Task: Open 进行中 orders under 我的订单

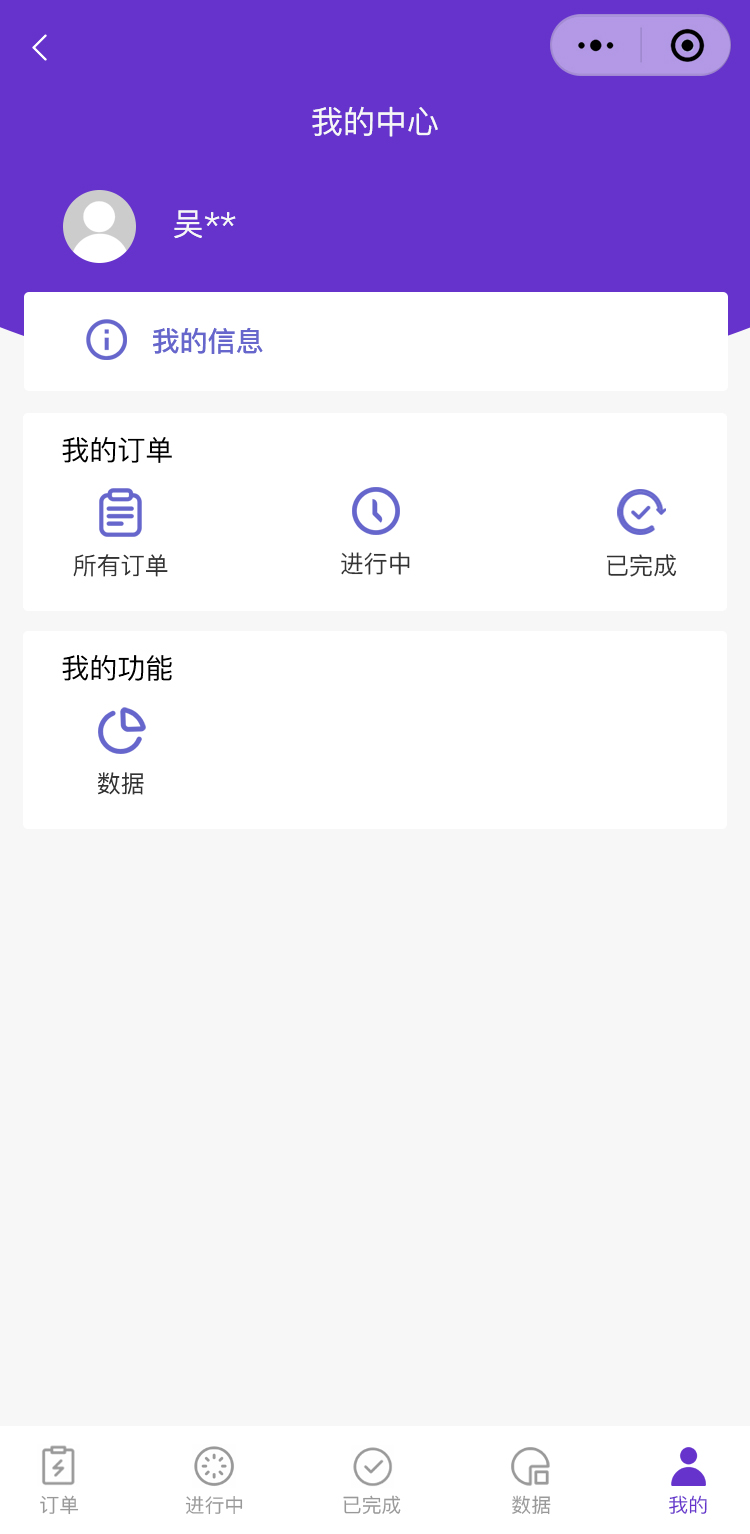Action: [375, 531]
